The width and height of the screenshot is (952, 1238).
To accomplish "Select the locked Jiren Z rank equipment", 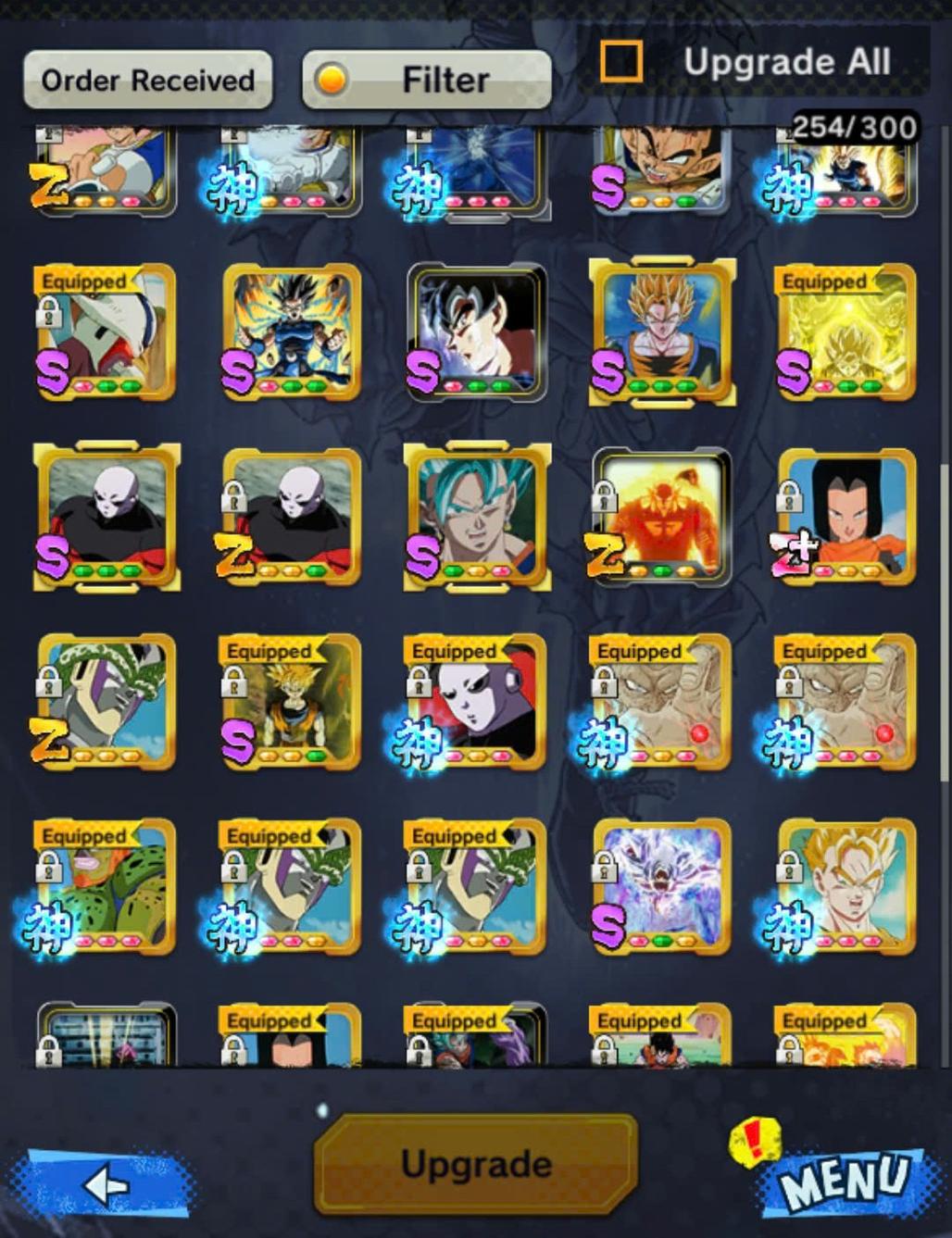I will (x=291, y=517).
